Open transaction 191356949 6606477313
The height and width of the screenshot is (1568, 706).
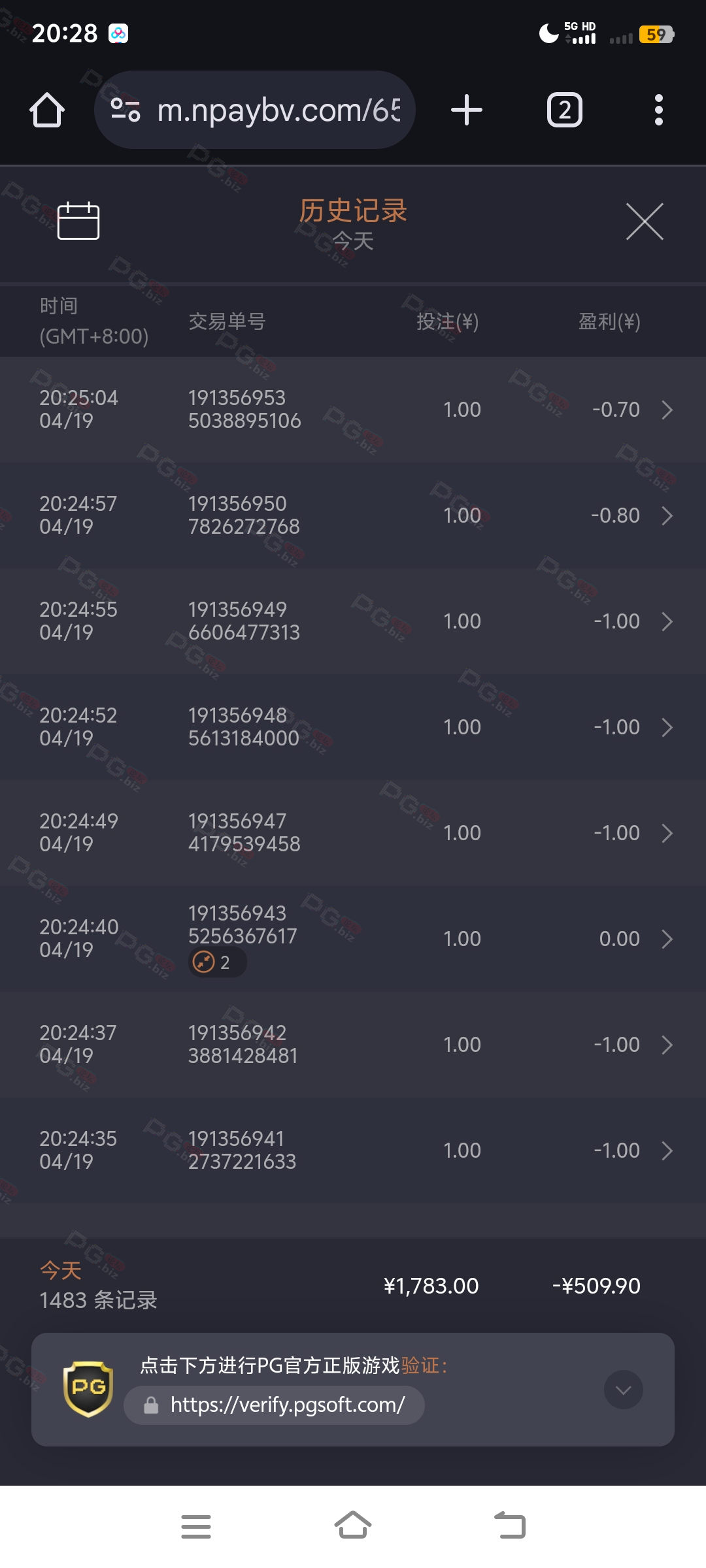click(353, 621)
